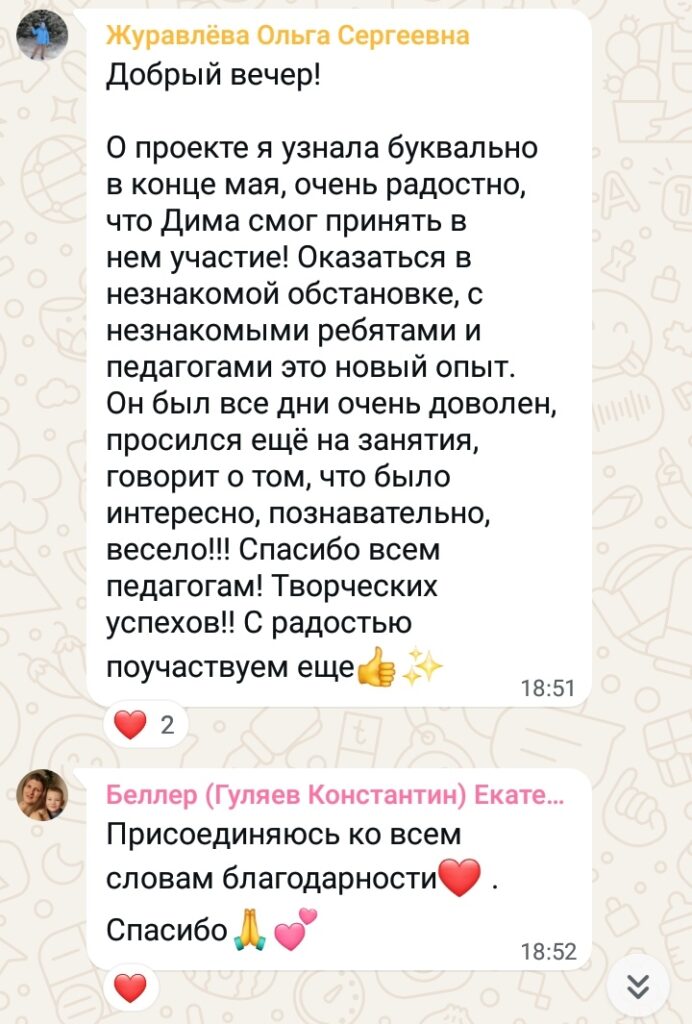Tap heart reaction under the Спасибо message
The height and width of the screenshot is (1024, 692).
(x=130, y=988)
